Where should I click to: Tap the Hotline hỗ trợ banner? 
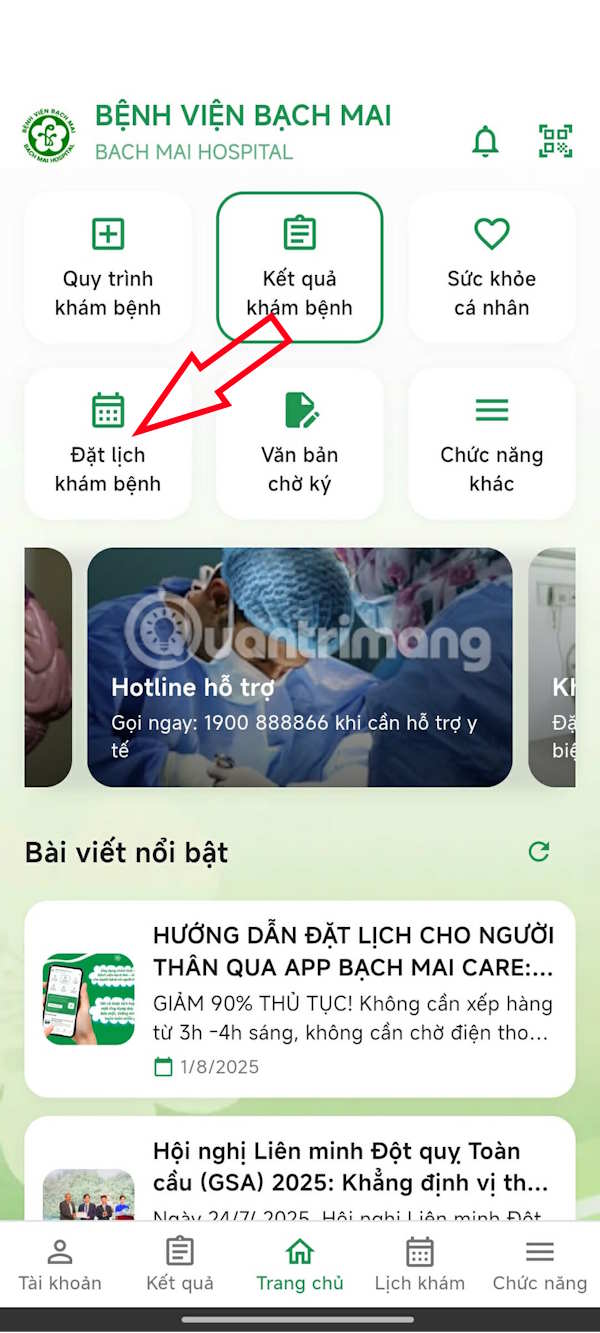click(300, 667)
